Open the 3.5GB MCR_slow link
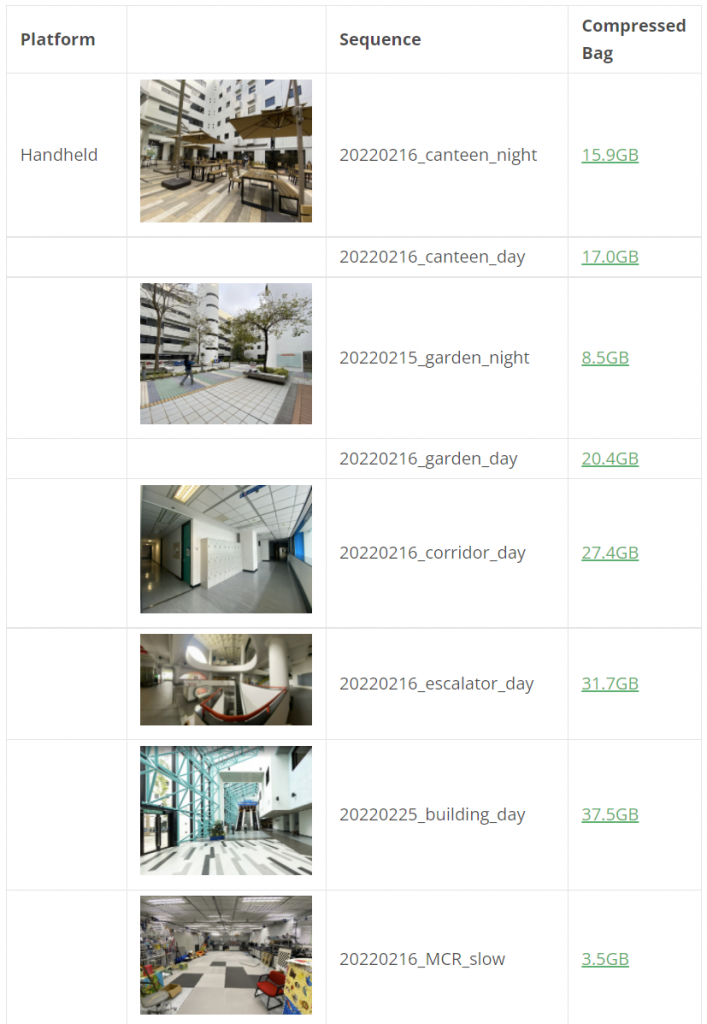 [605, 959]
